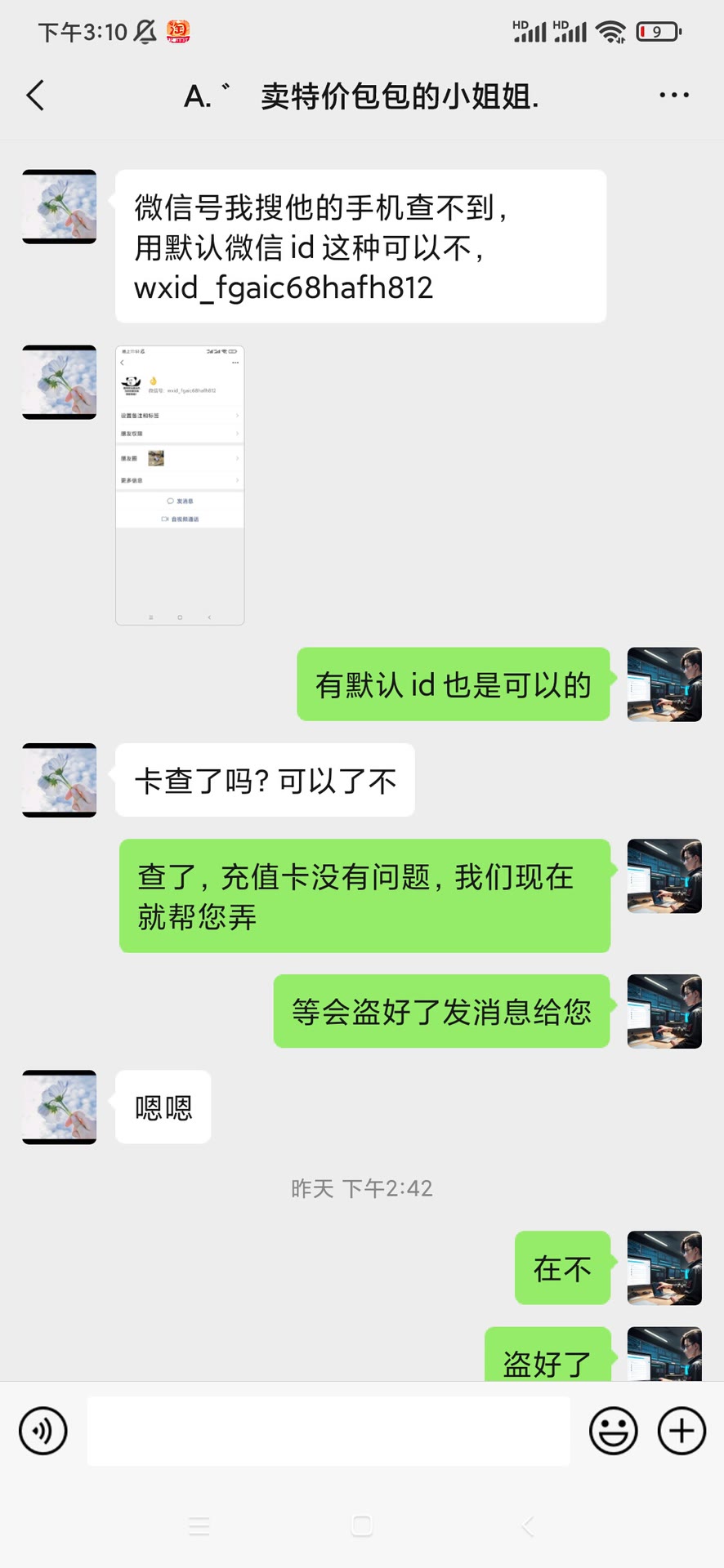Tap the message input field
Screen dimensions: 724x1568
329,1431
